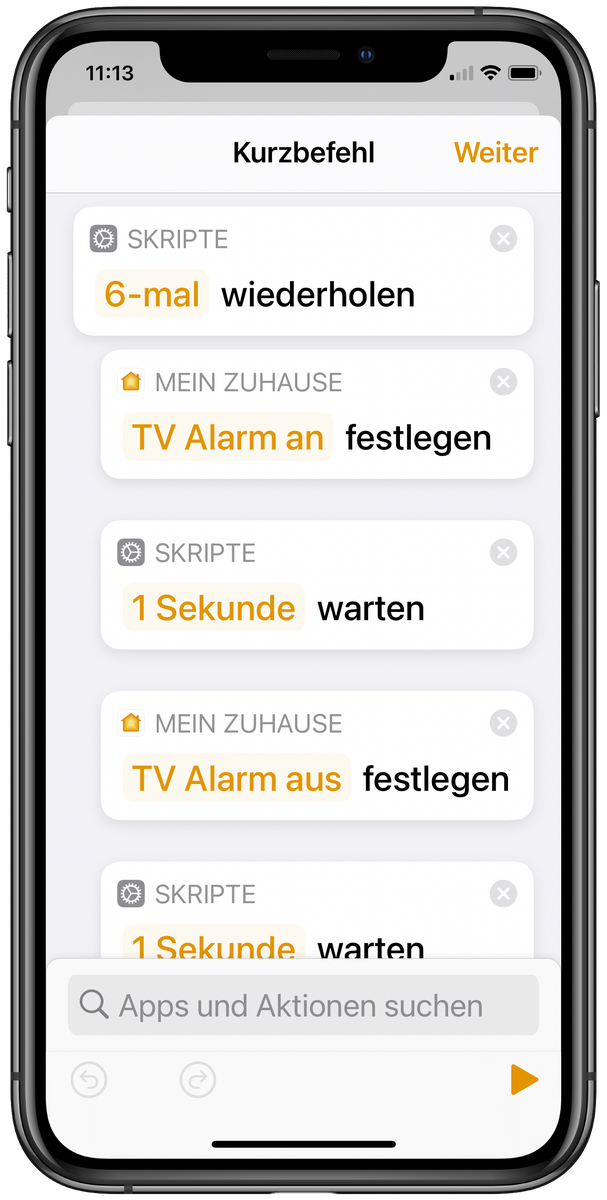Screen dimensions: 607x1200
Task: Edit the TV Alarm an parameter
Action: click(228, 438)
